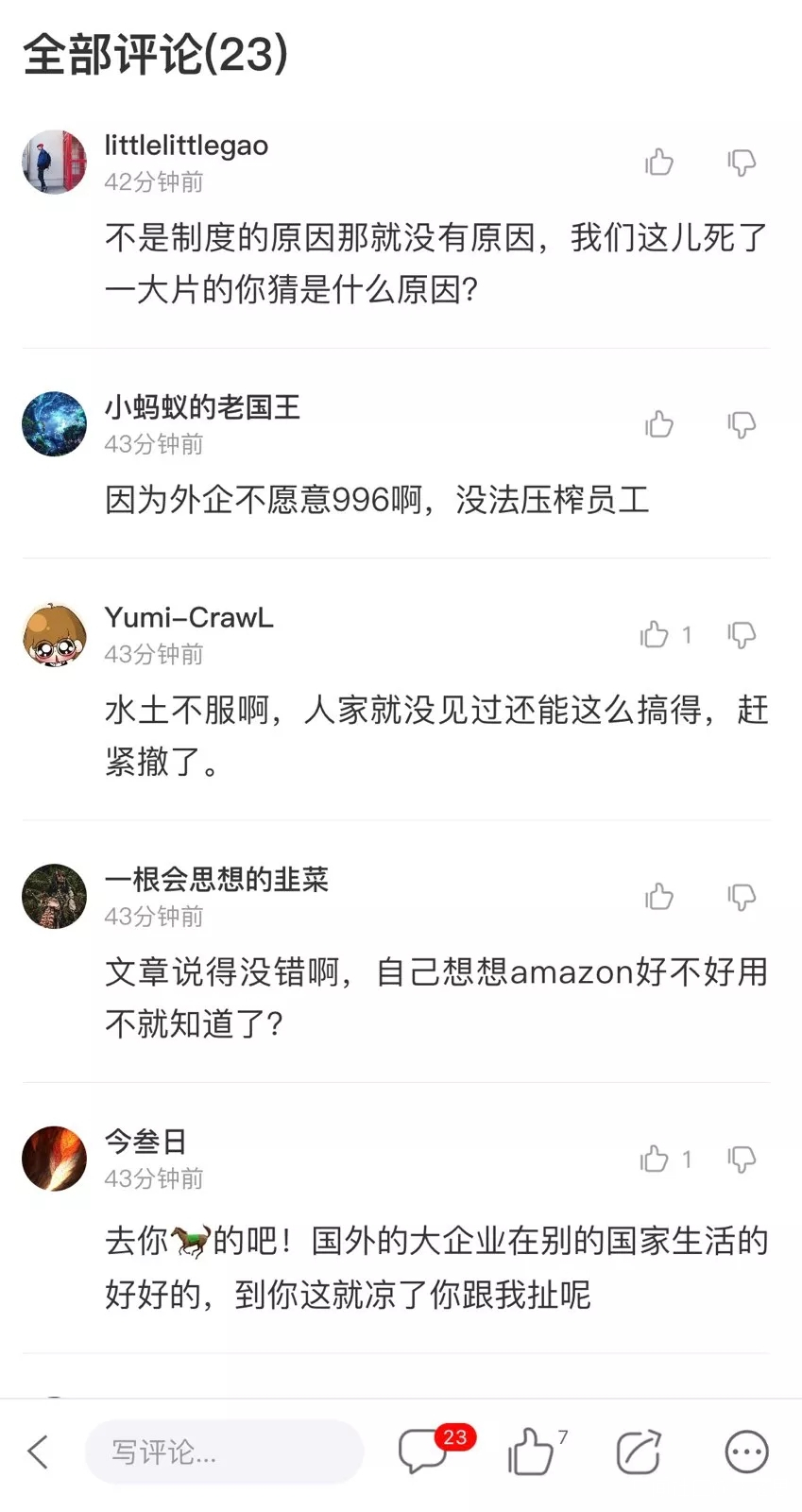Like 今叁日's comment
802x1512 pixels.
point(655,1159)
